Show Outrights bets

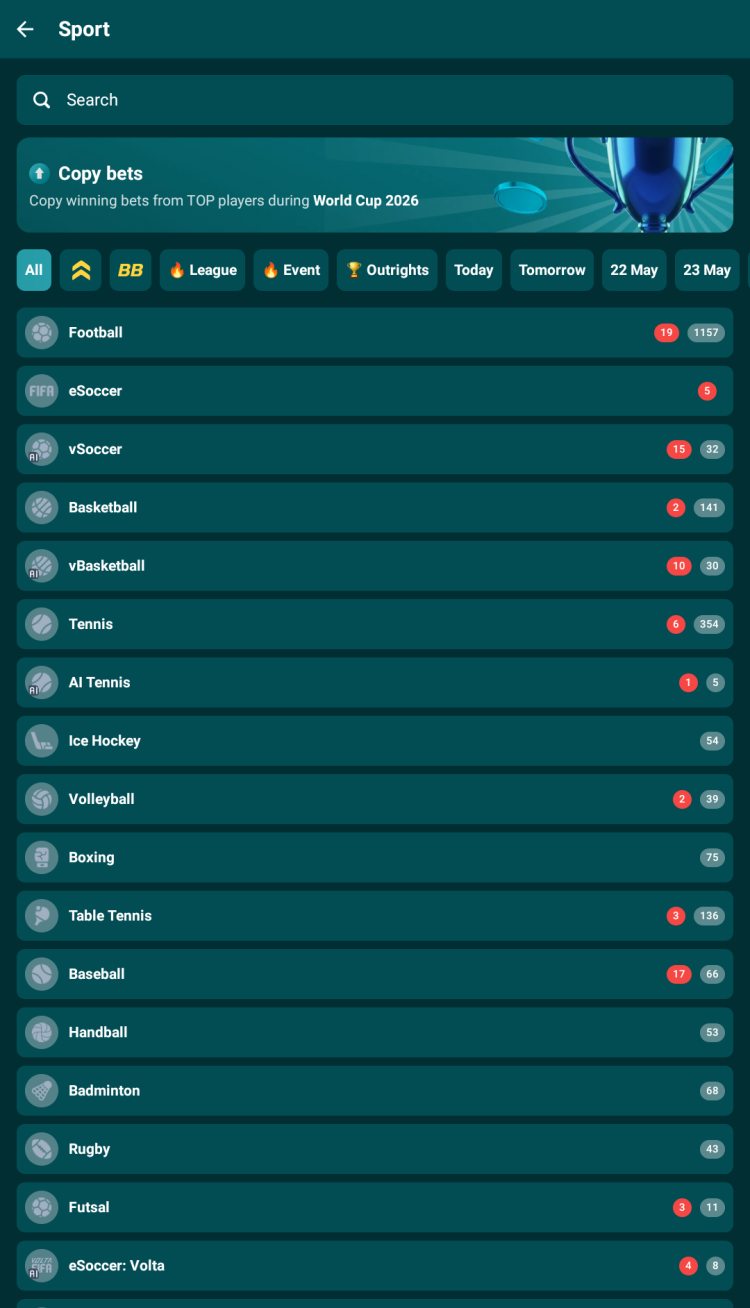point(387,270)
